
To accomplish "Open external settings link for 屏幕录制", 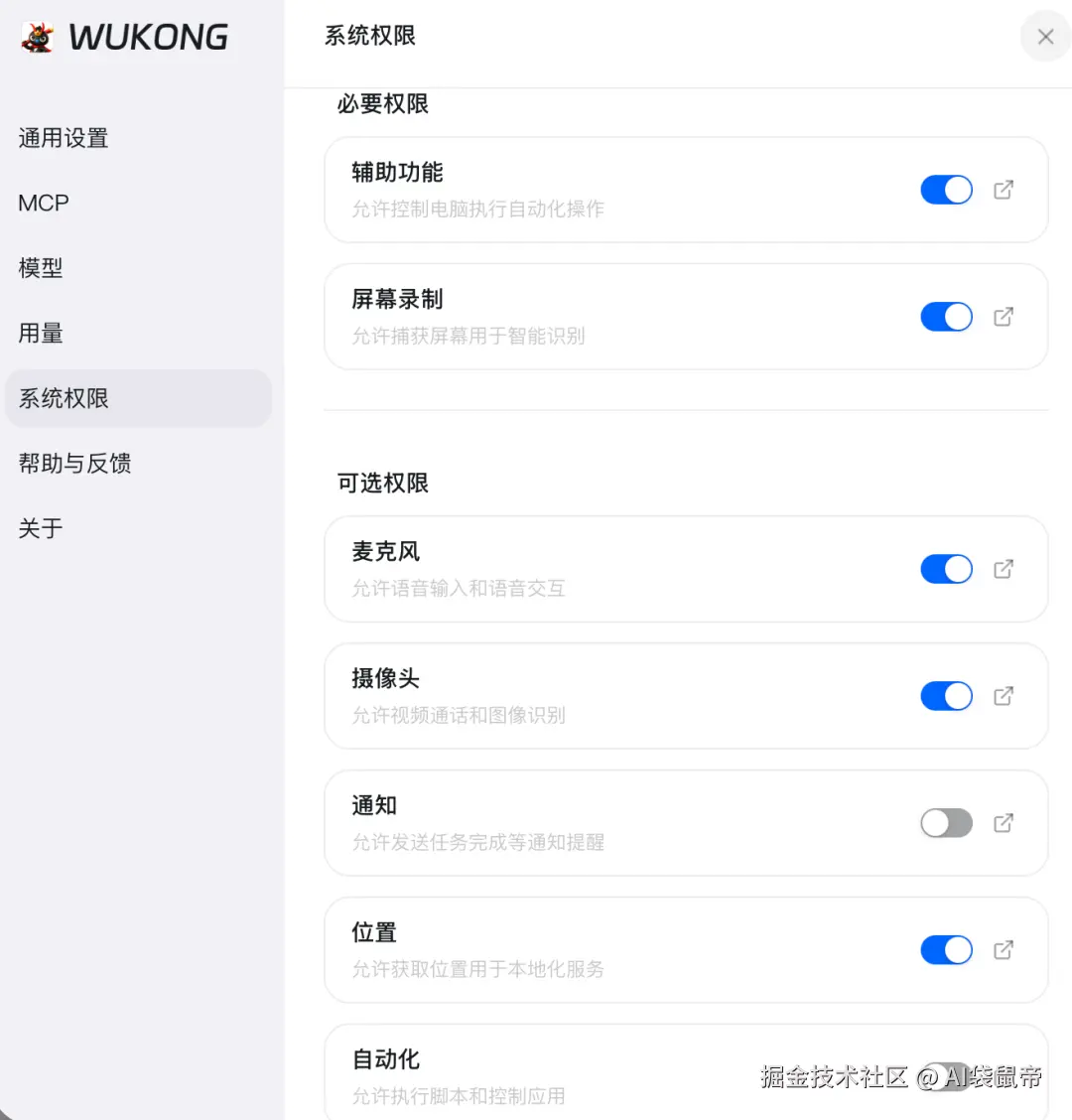I will point(1004,317).
